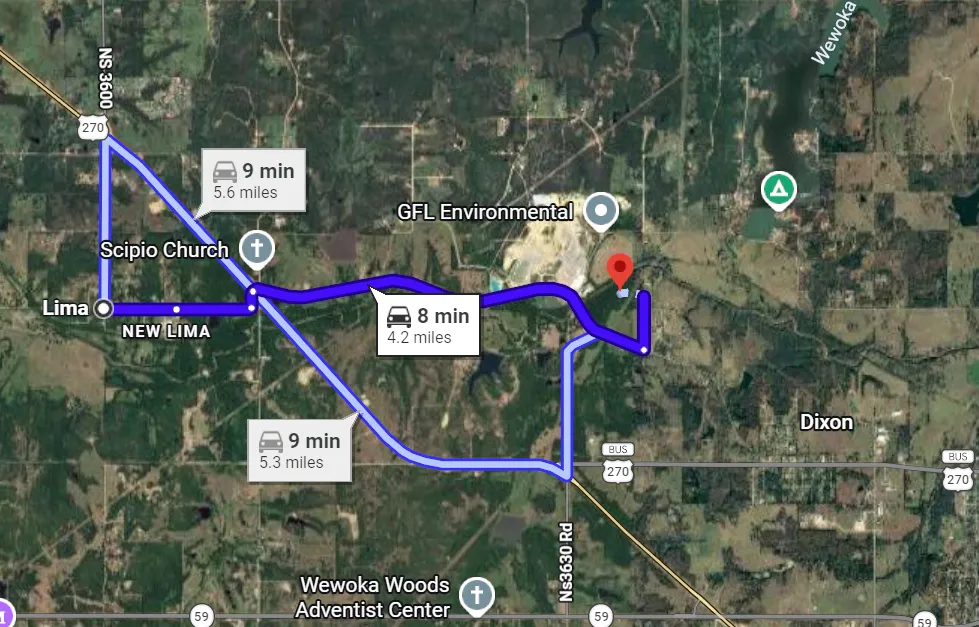Choose the 9 min 5.3 miles route
This screenshot has height=627, width=979.
299,450
